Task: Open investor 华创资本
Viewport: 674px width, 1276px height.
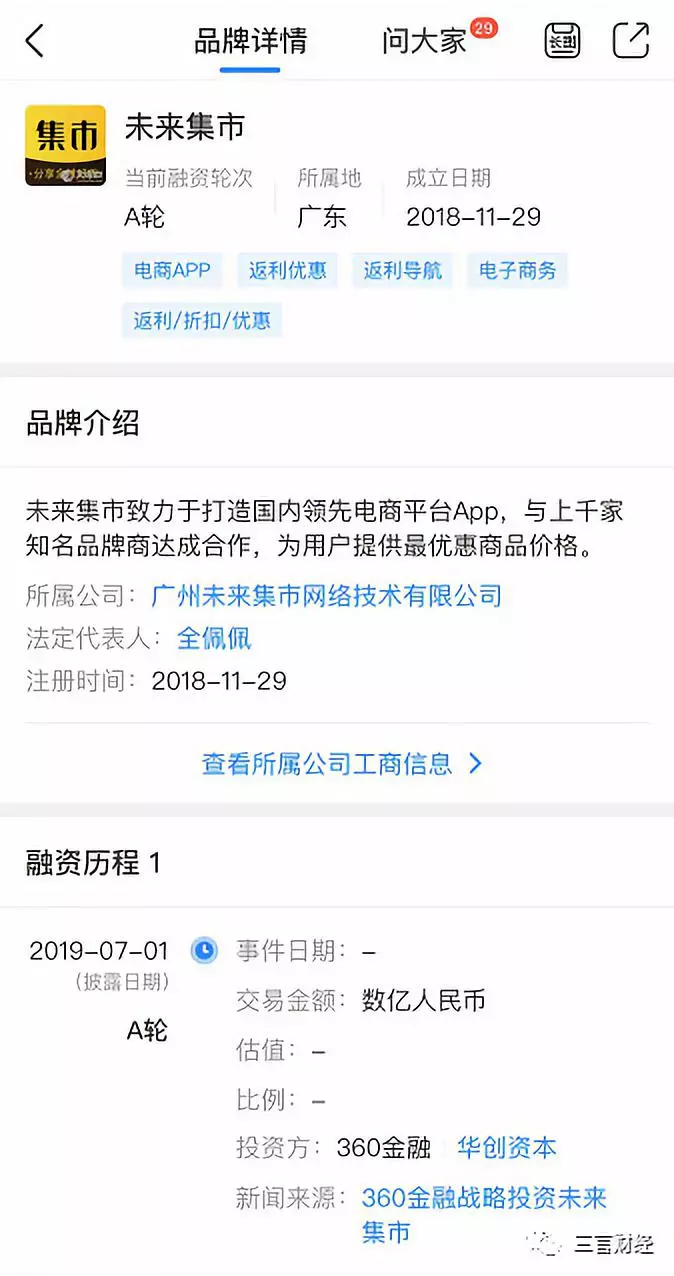Action: tap(506, 1148)
